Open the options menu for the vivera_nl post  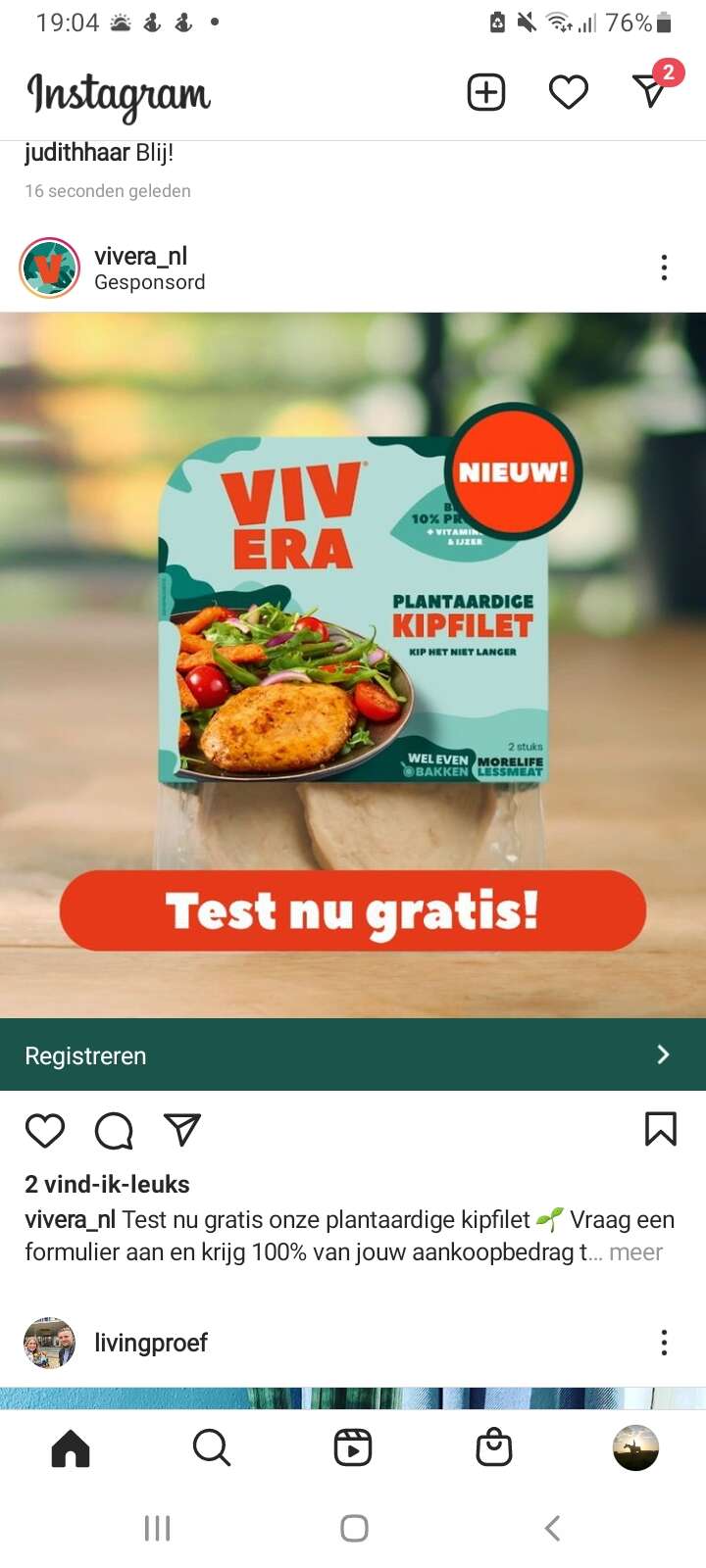tap(664, 268)
